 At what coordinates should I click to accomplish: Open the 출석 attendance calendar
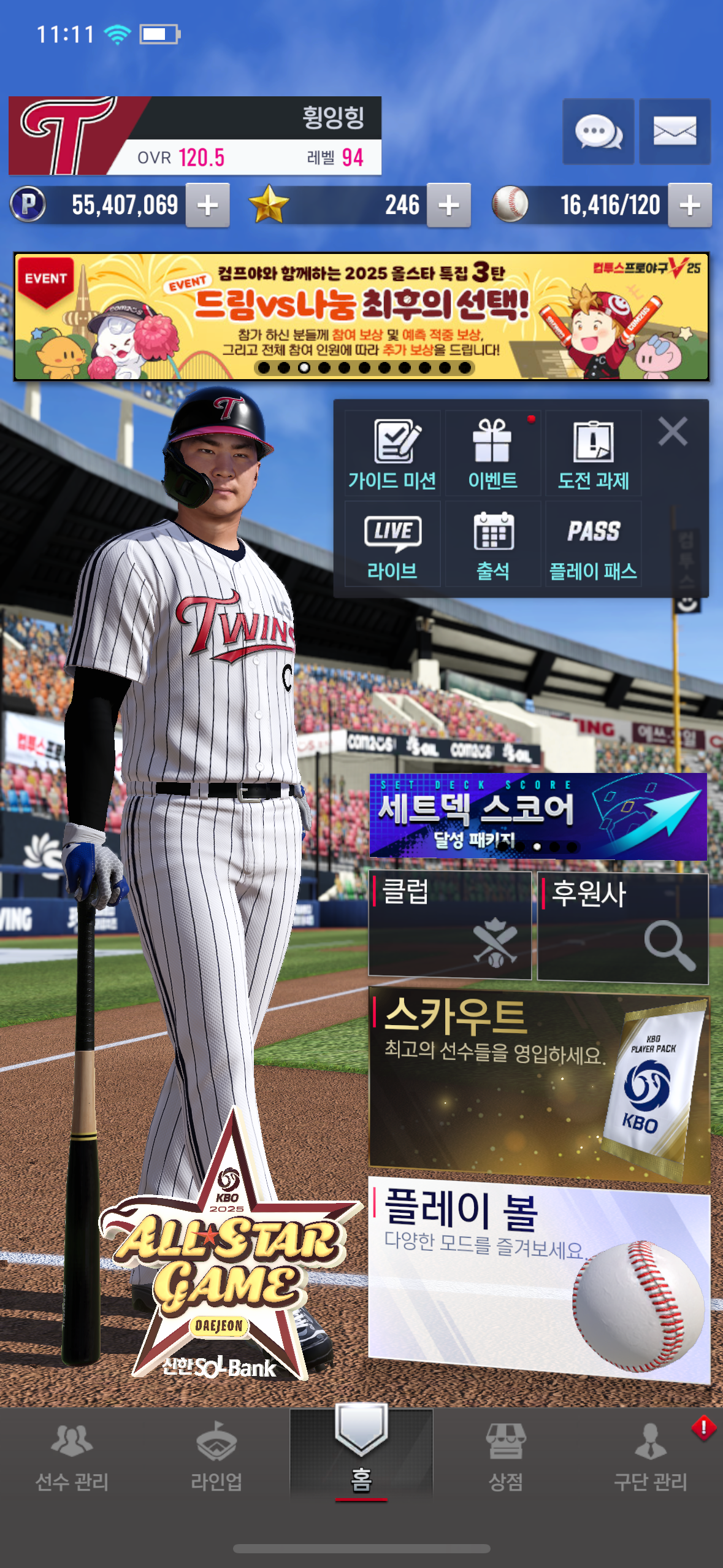[493, 544]
